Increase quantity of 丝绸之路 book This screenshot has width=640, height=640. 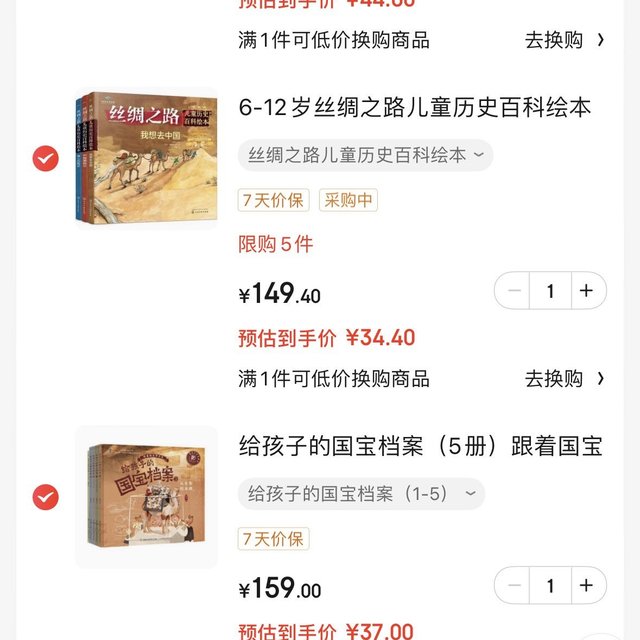pos(586,291)
